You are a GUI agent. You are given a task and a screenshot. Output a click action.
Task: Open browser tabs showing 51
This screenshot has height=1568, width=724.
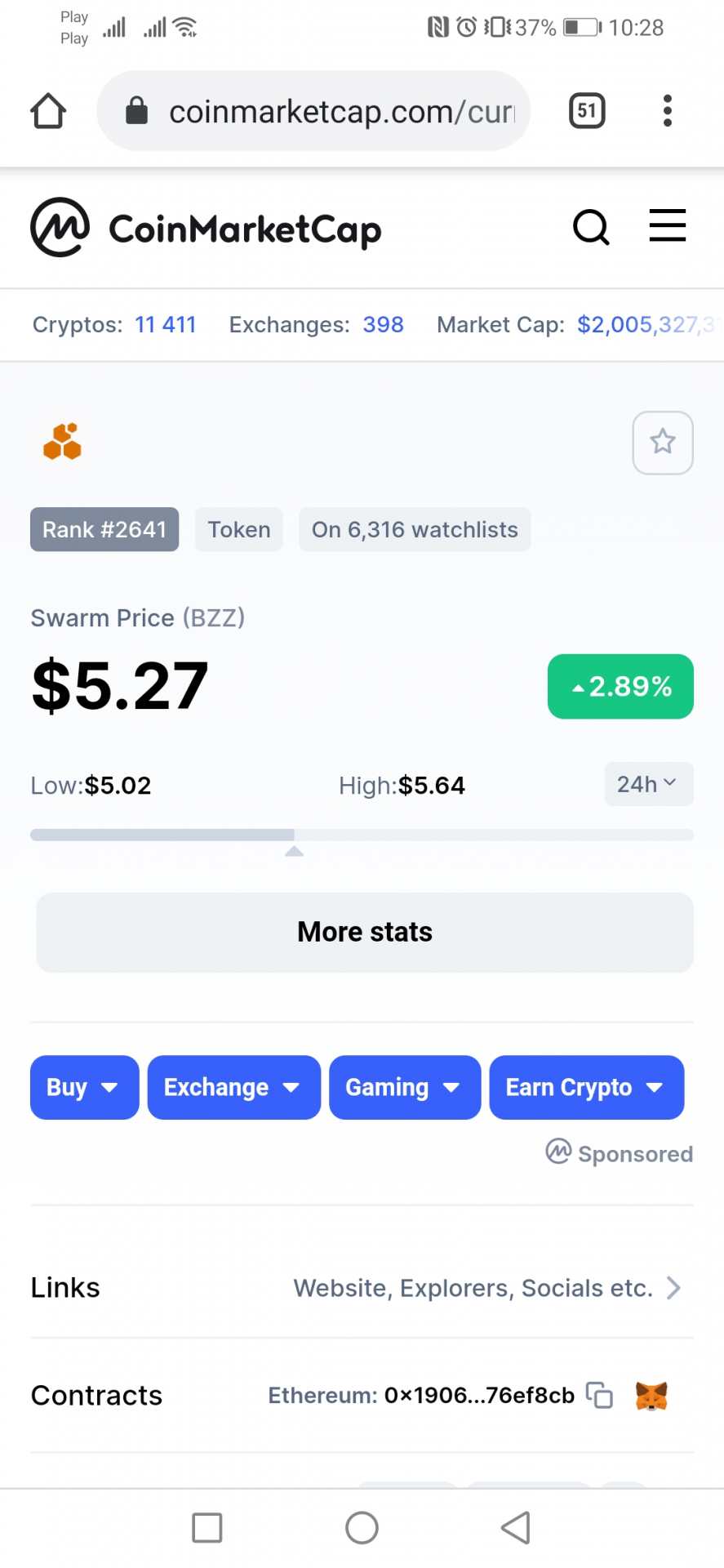586,111
